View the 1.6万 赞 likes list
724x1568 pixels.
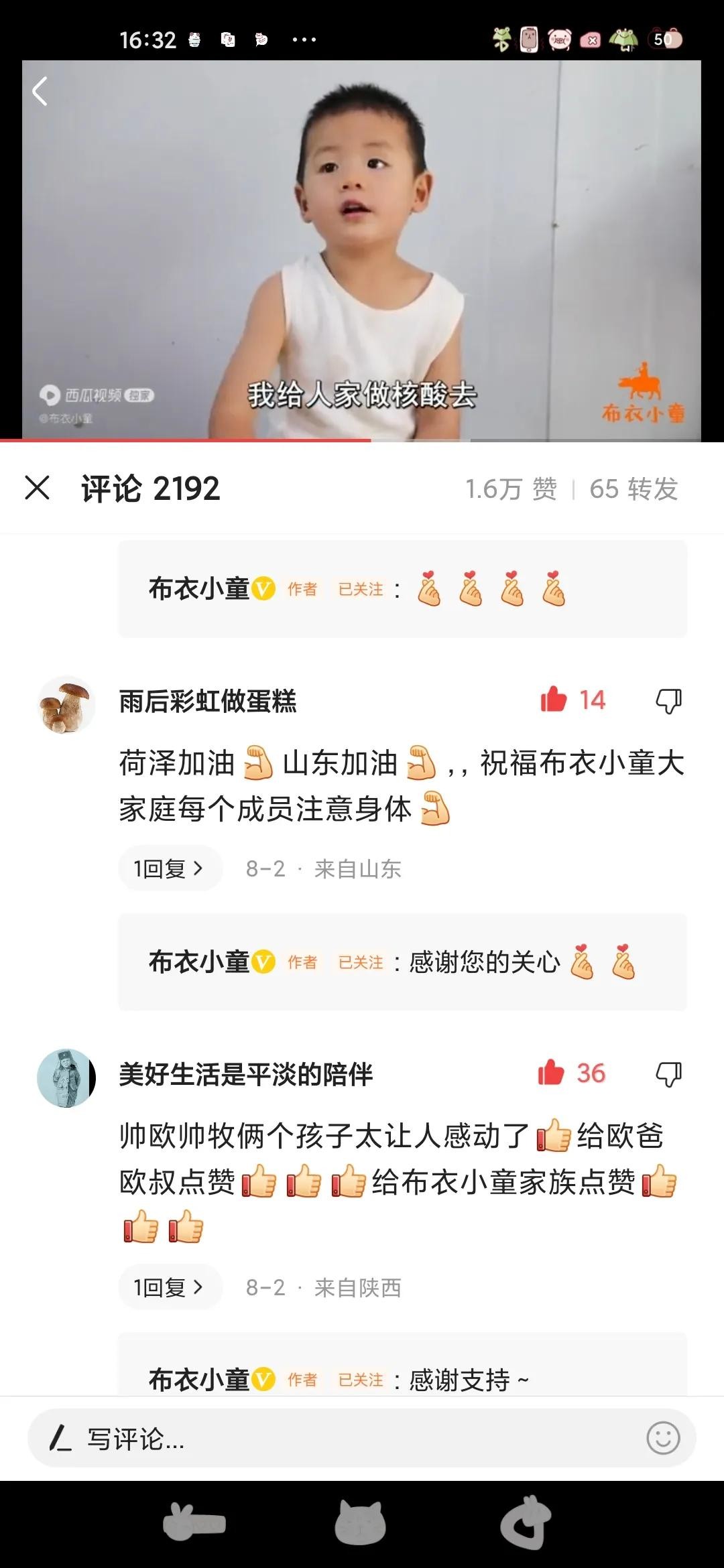[511, 489]
